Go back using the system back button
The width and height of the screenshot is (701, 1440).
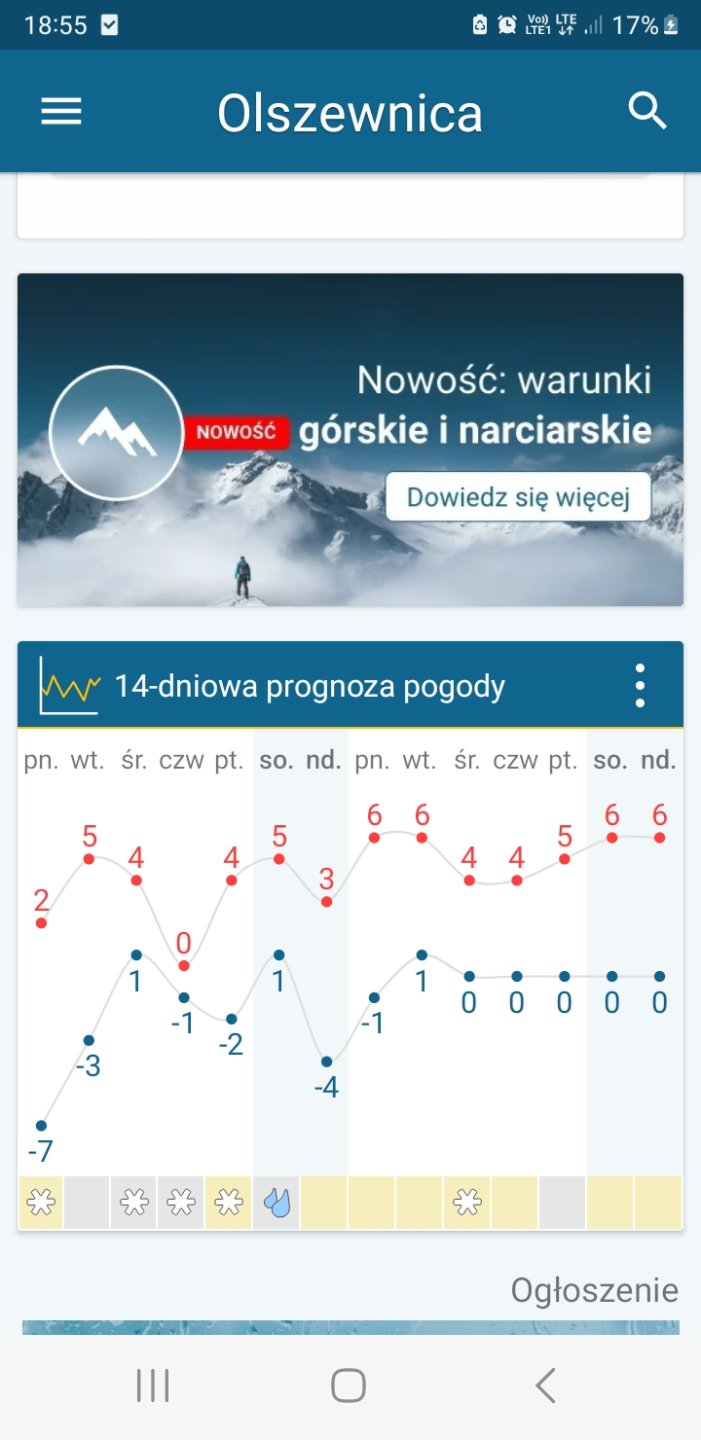pyautogui.click(x=544, y=1385)
